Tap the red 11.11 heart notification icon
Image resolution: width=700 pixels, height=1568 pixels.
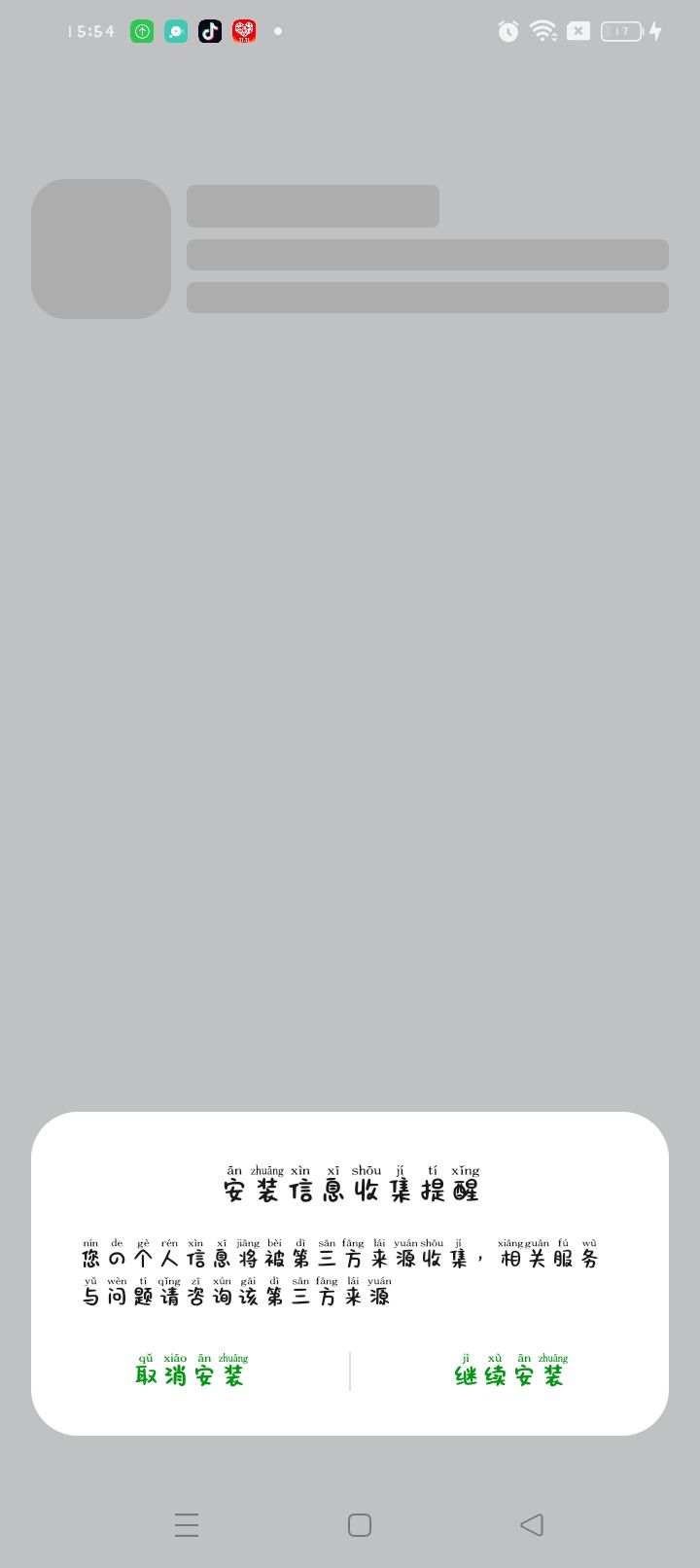(x=244, y=31)
